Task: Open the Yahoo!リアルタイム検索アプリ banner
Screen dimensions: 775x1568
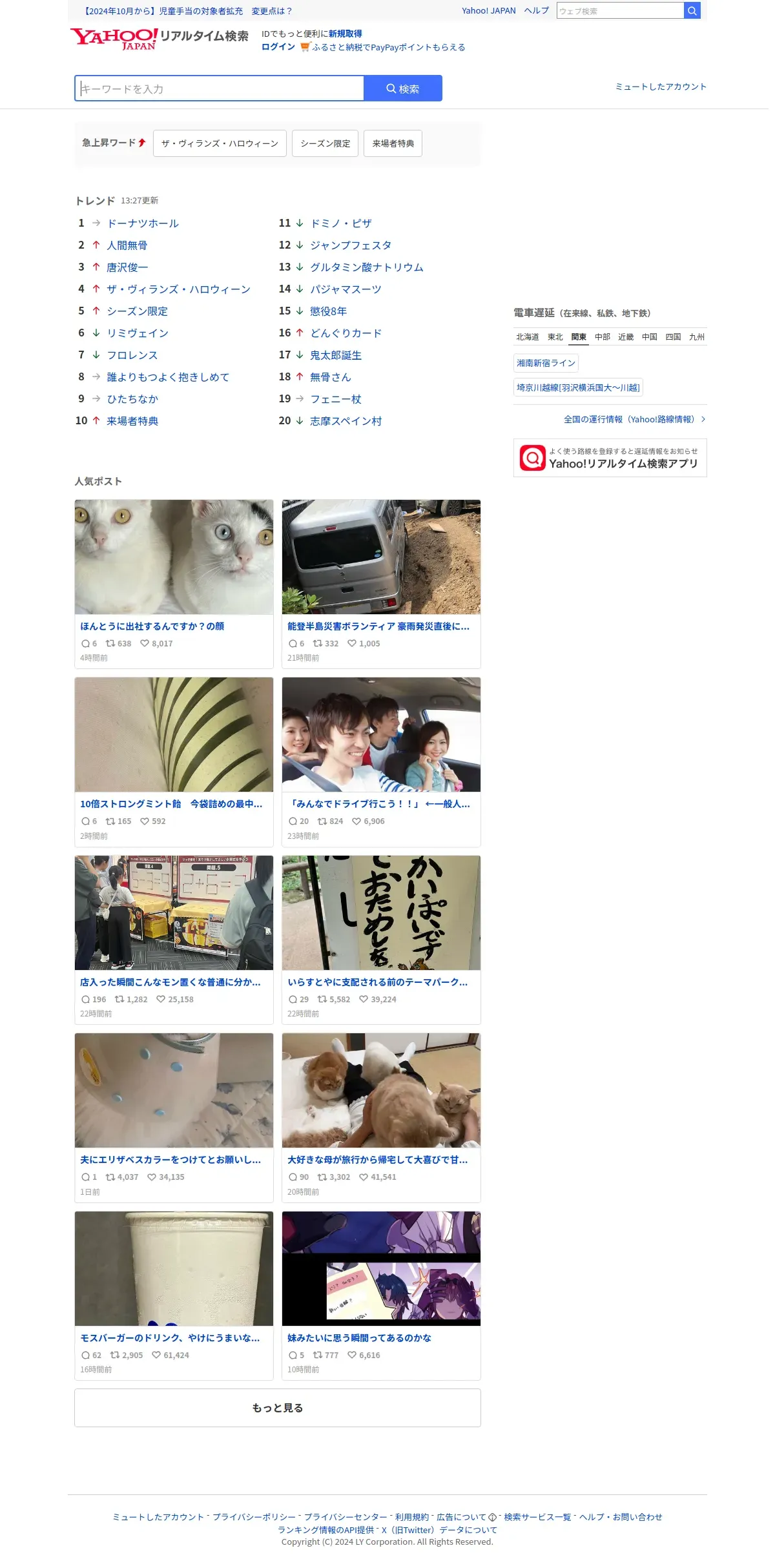Action: point(610,458)
